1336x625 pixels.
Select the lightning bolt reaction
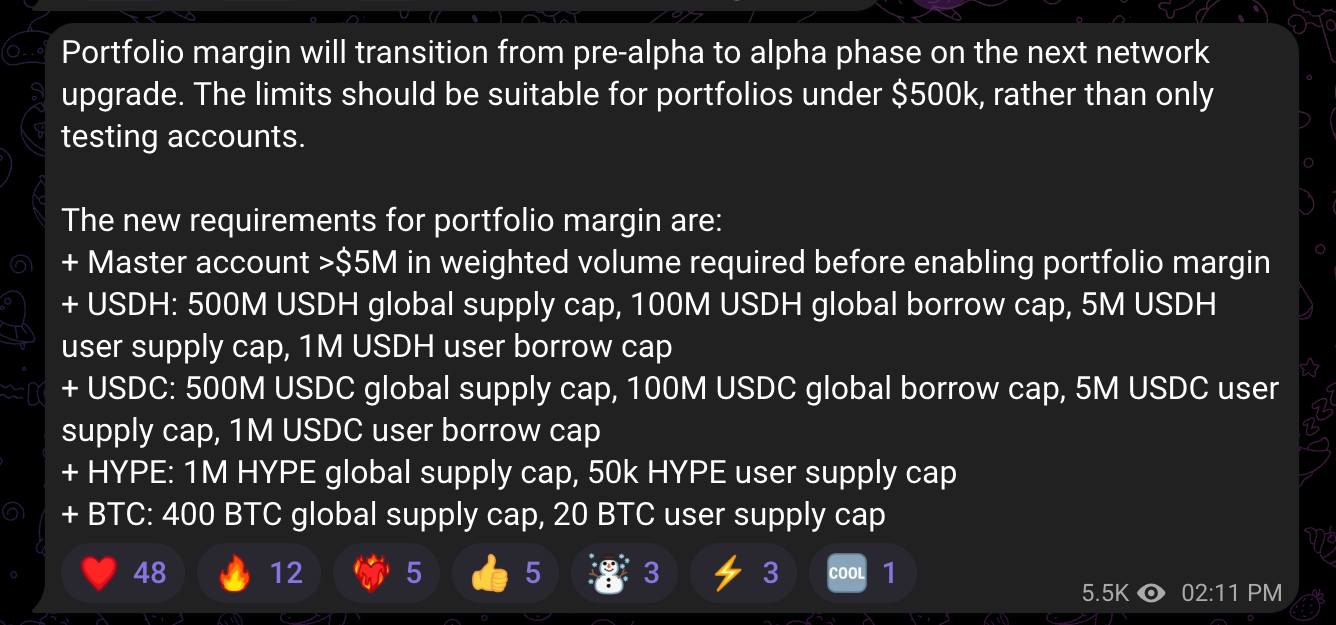[x=743, y=573]
